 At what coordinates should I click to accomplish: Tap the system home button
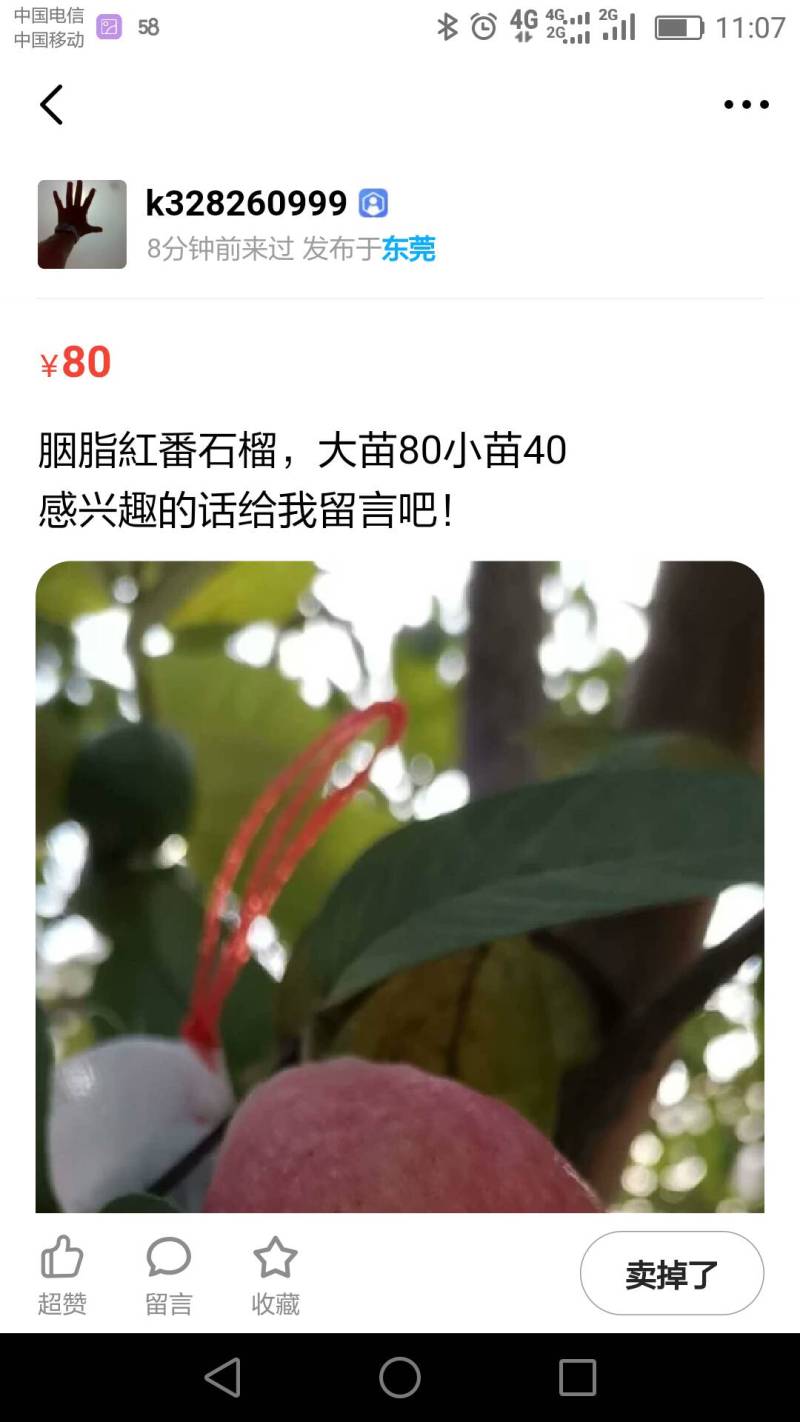click(x=400, y=1377)
